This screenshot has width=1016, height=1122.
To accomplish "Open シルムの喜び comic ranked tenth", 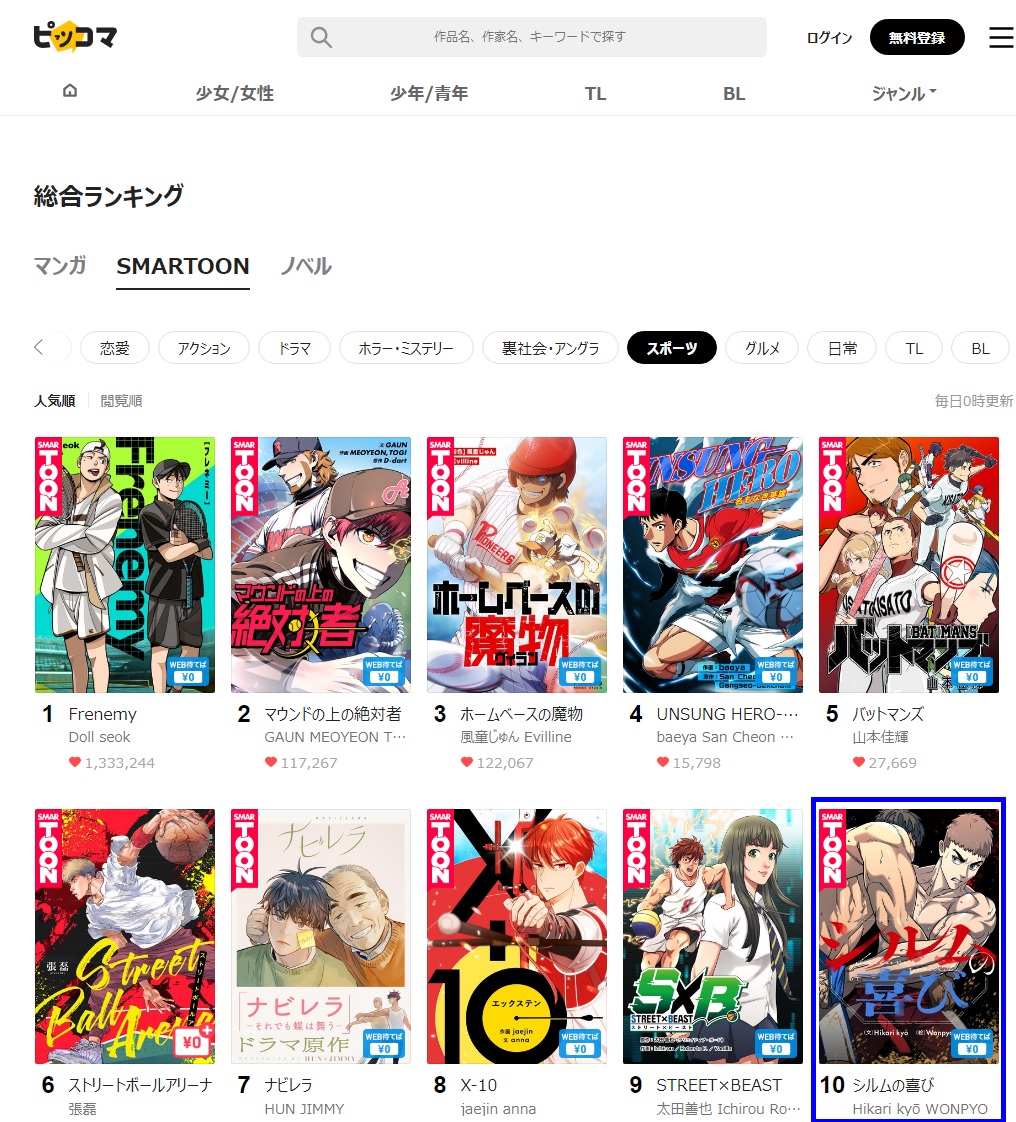I will (908, 937).
